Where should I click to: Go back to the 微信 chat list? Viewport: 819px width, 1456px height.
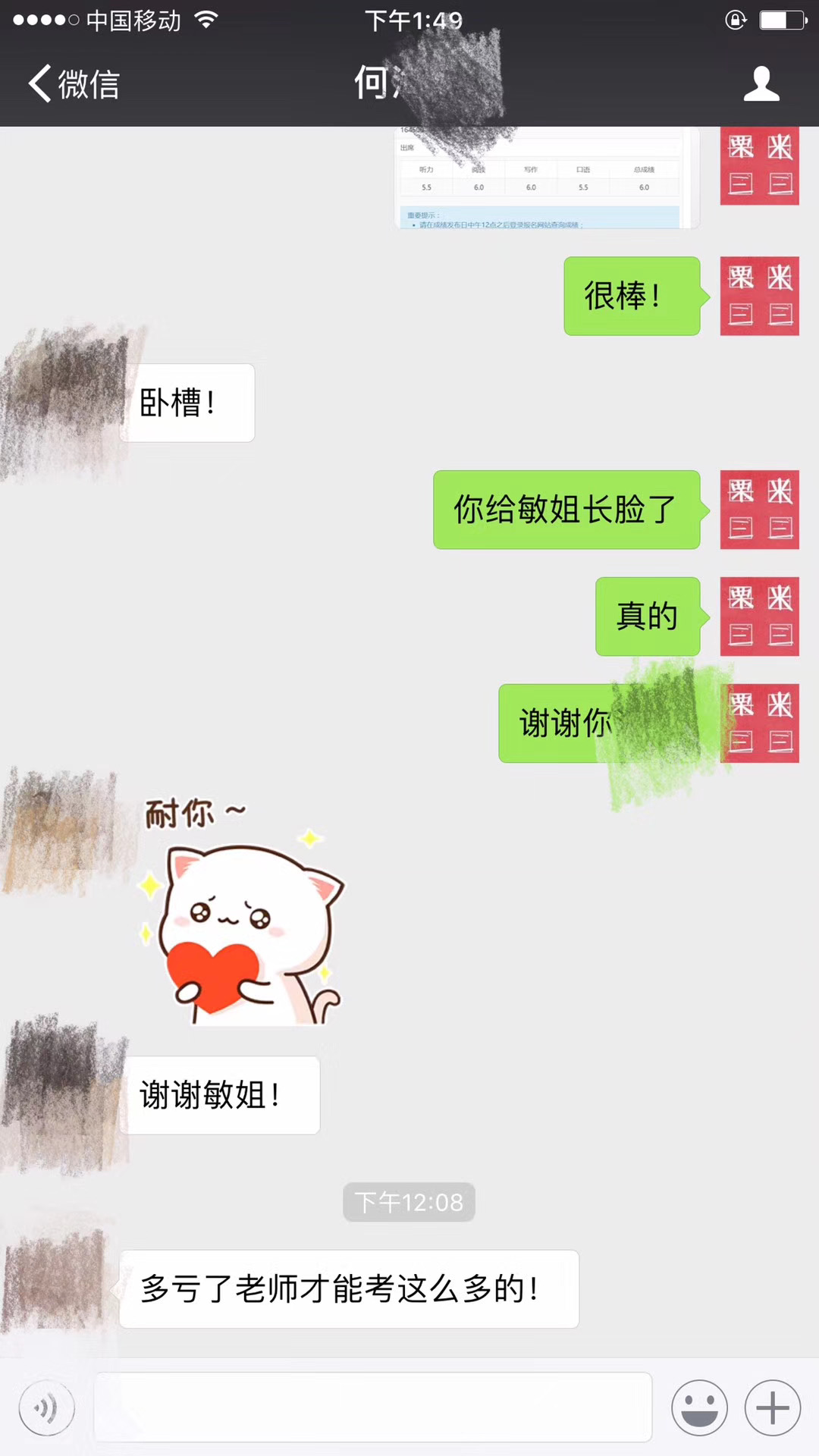pyautogui.click(x=74, y=83)
